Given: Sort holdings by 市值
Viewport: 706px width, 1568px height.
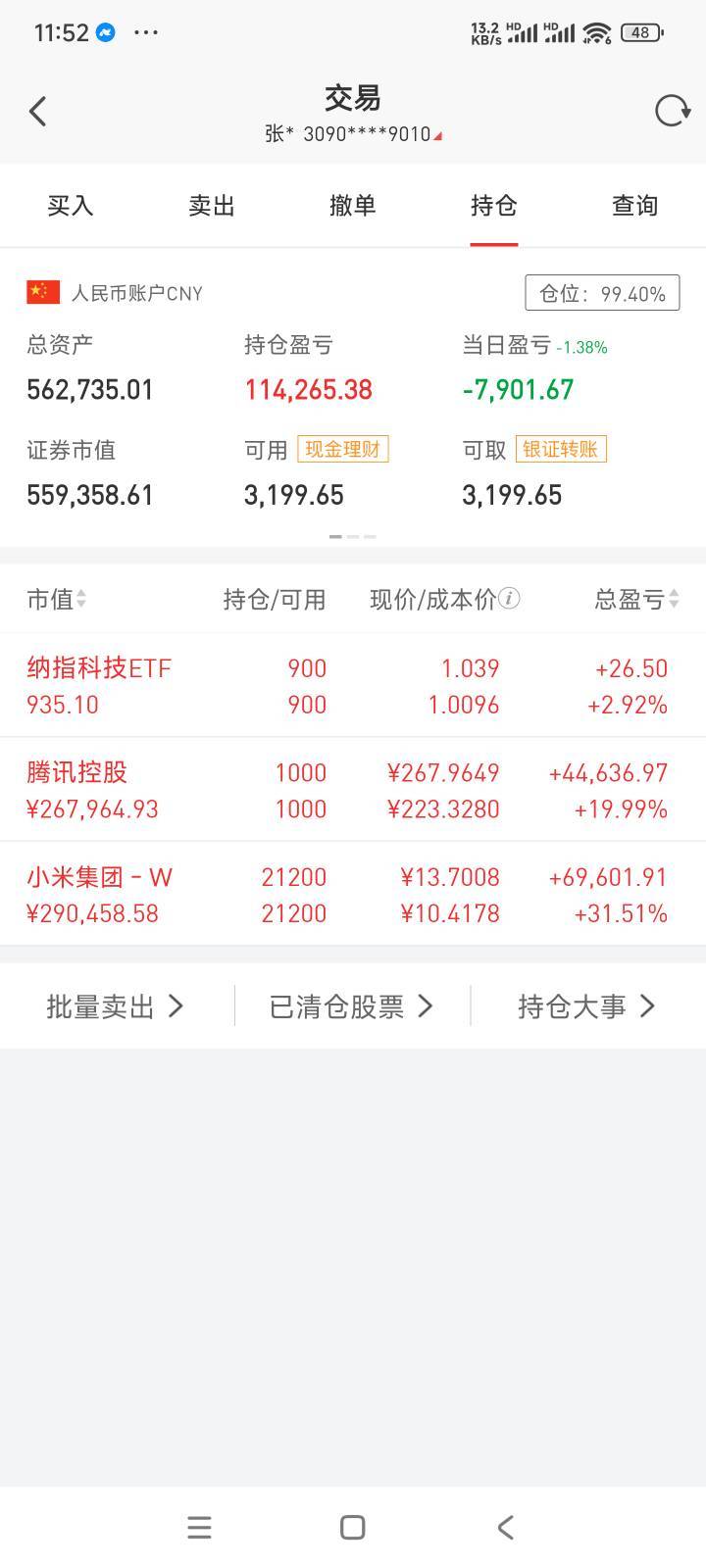Looking at the screenshot, I should coord(57,599).
